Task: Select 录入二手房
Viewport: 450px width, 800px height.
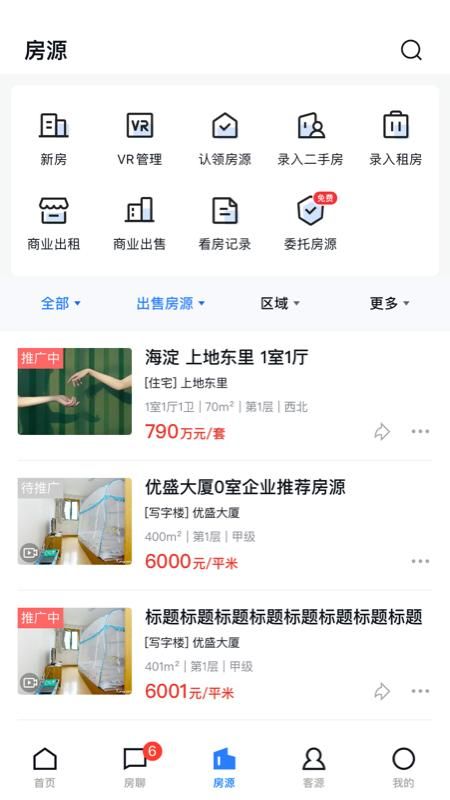Action: click(x=310, y=138)
